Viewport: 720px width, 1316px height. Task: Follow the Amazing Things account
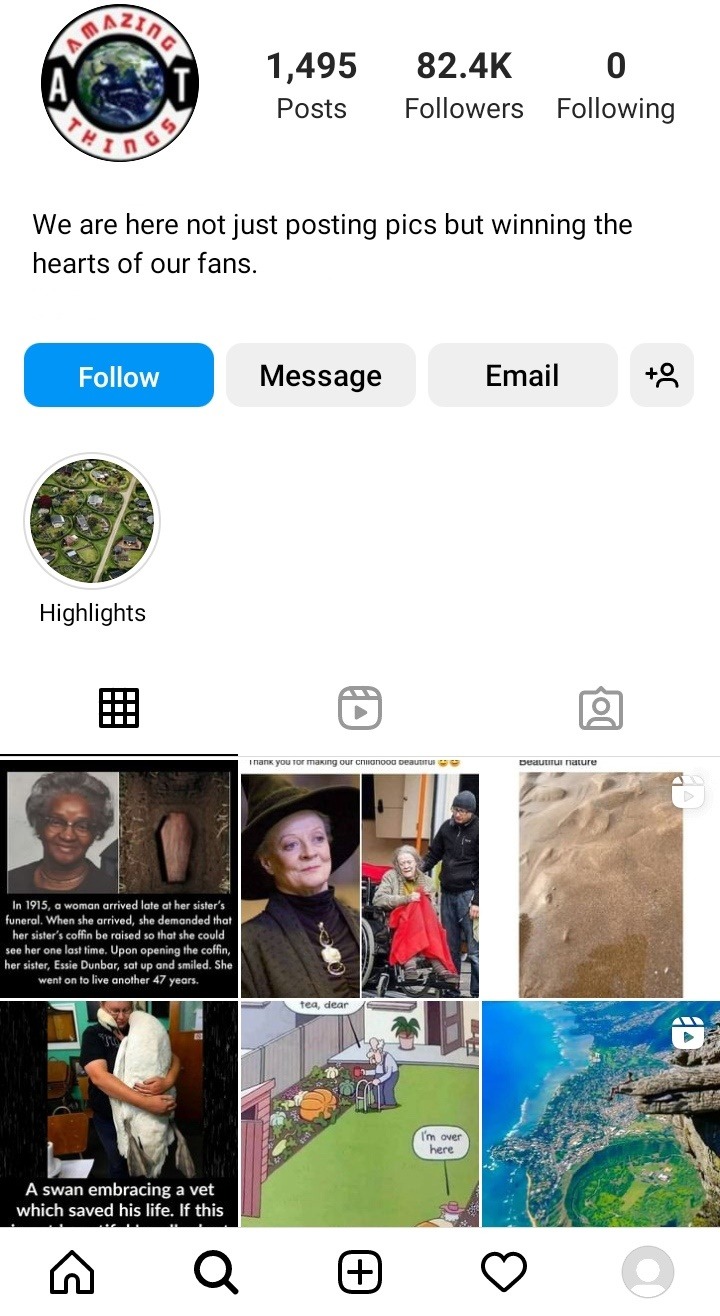(119, 376)
